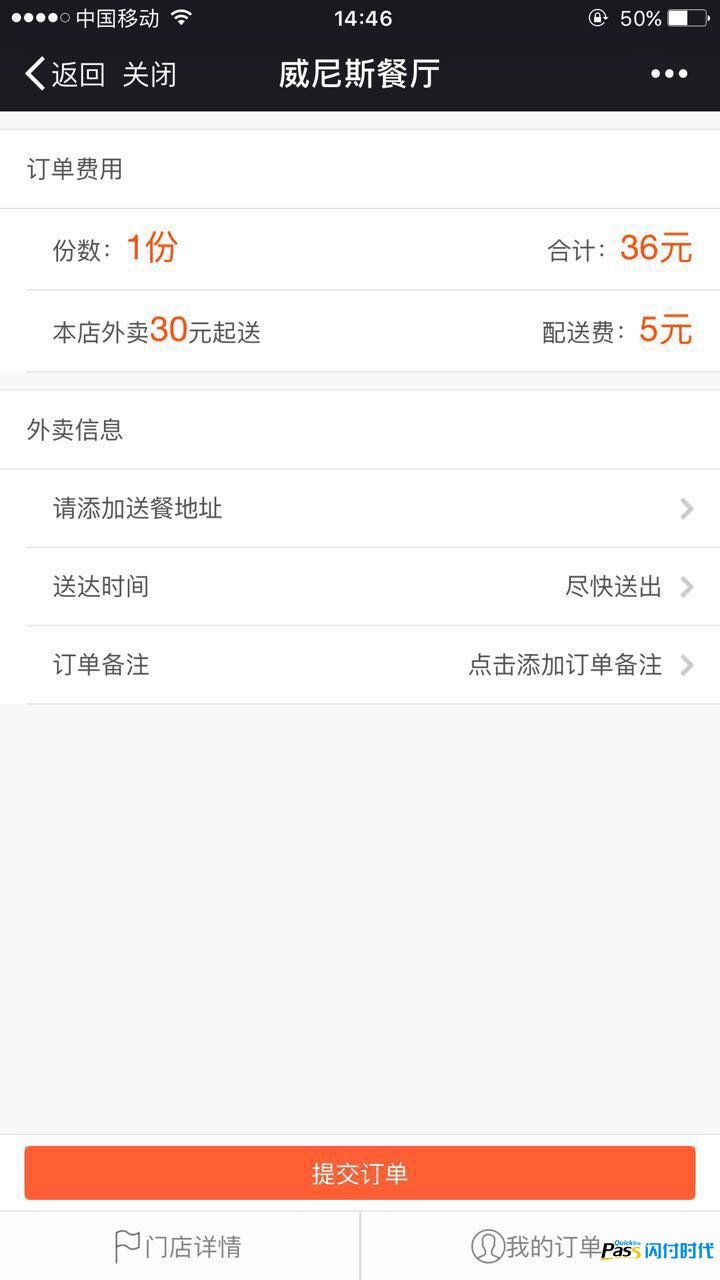Open the three-dot overflow menu
Image resolution: width=720 pixels, height=1280 pixels.
[x=669, y=74]
